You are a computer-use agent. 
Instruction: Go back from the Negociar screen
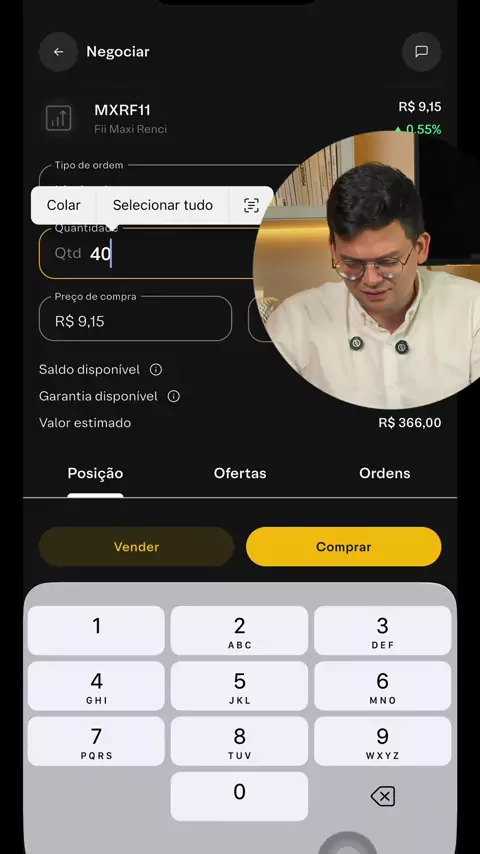tap(58, 52)
